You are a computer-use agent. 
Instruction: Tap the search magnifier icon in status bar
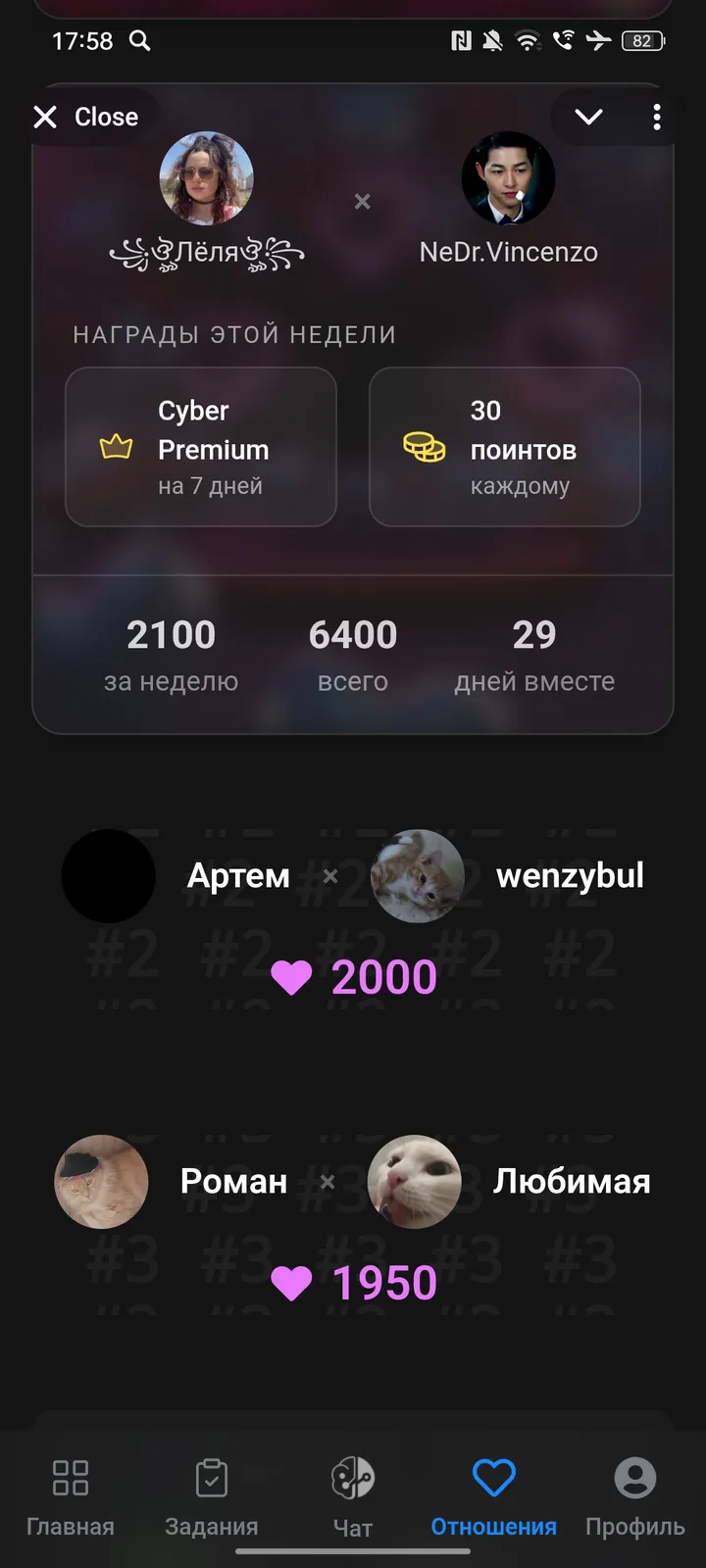tap(138, 42)
